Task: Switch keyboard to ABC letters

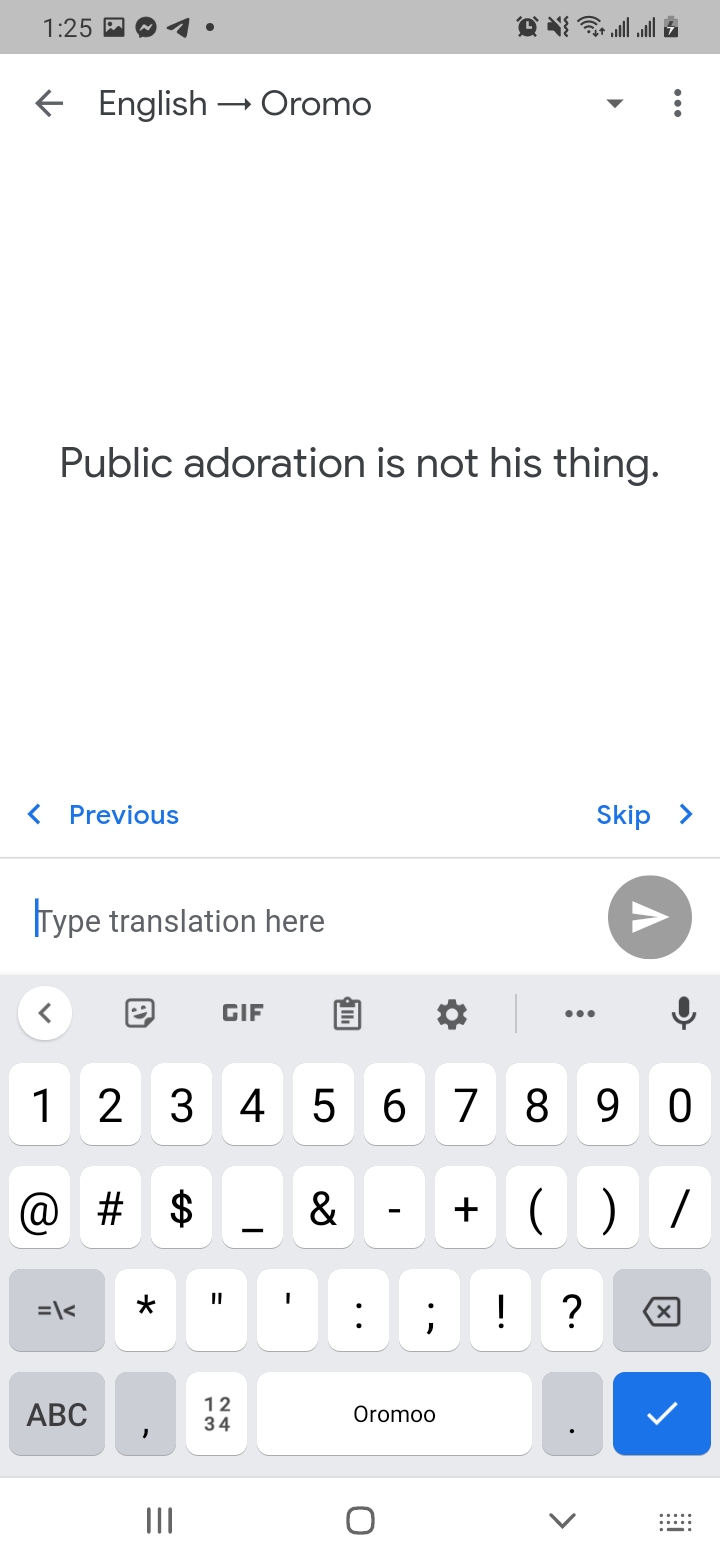Action: 57,1414
